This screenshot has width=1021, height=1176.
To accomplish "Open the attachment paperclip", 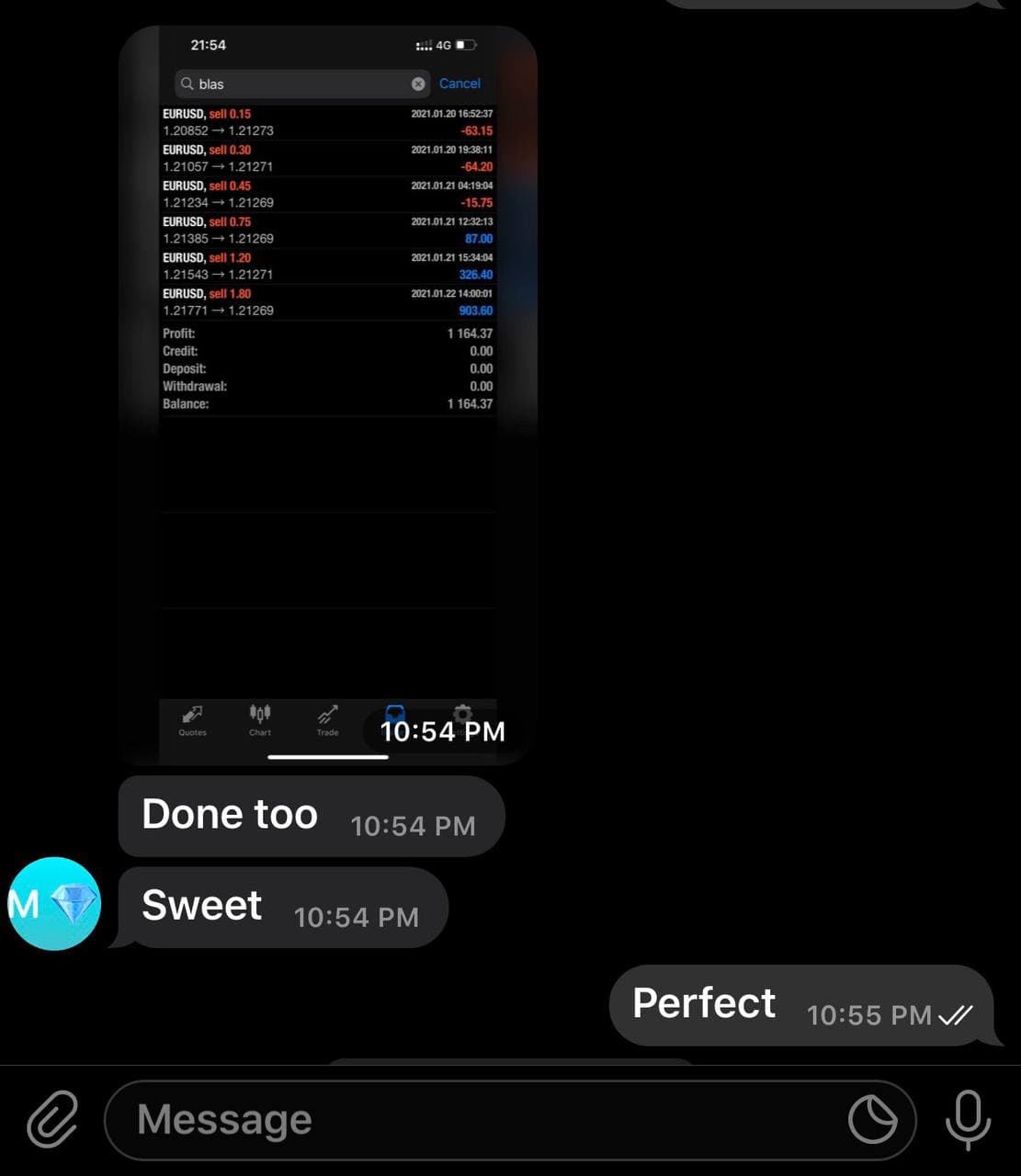I will click(x=52, y=1119).
